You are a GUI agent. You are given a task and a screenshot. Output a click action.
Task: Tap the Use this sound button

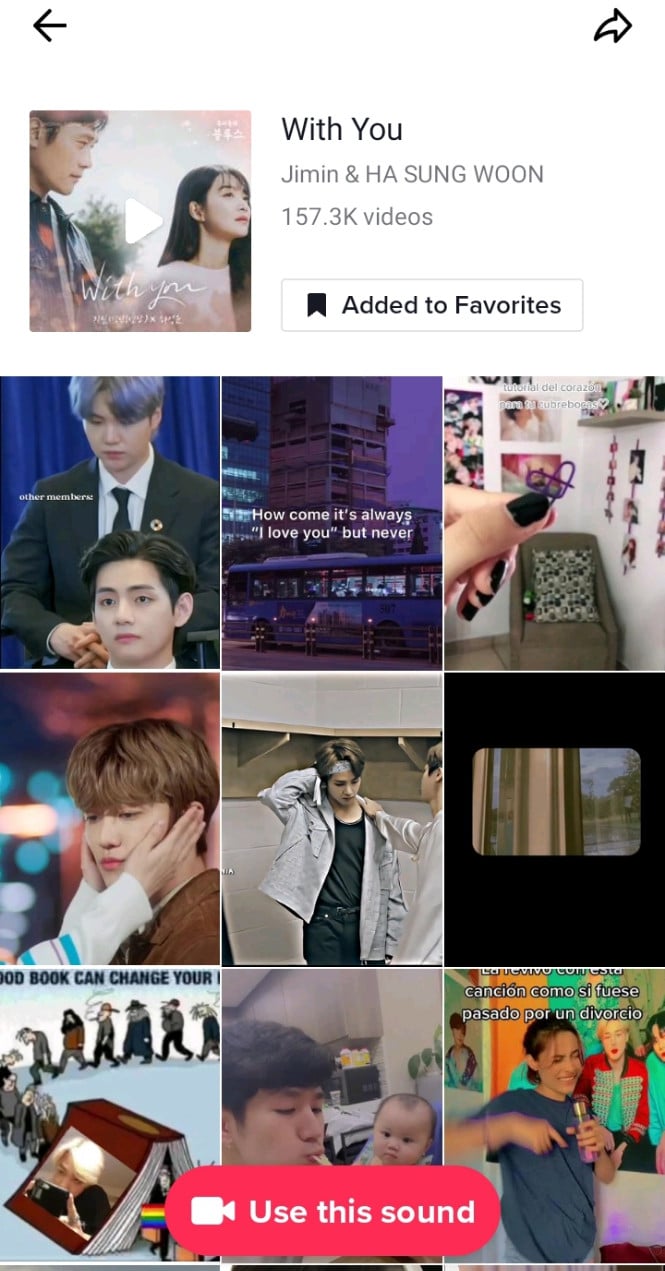(333, 1211)
